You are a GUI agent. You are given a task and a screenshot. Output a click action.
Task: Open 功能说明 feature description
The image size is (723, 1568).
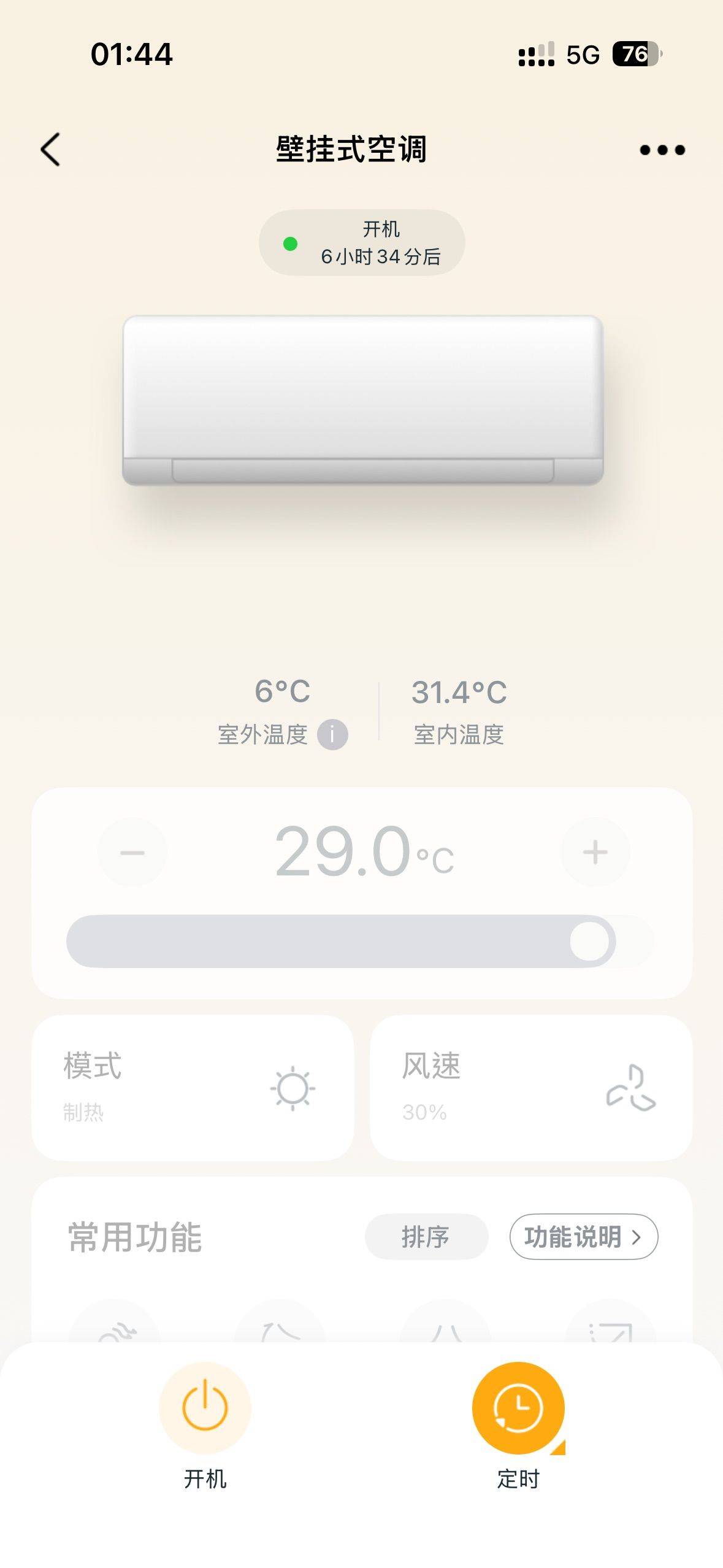(x=583, y=1237)
